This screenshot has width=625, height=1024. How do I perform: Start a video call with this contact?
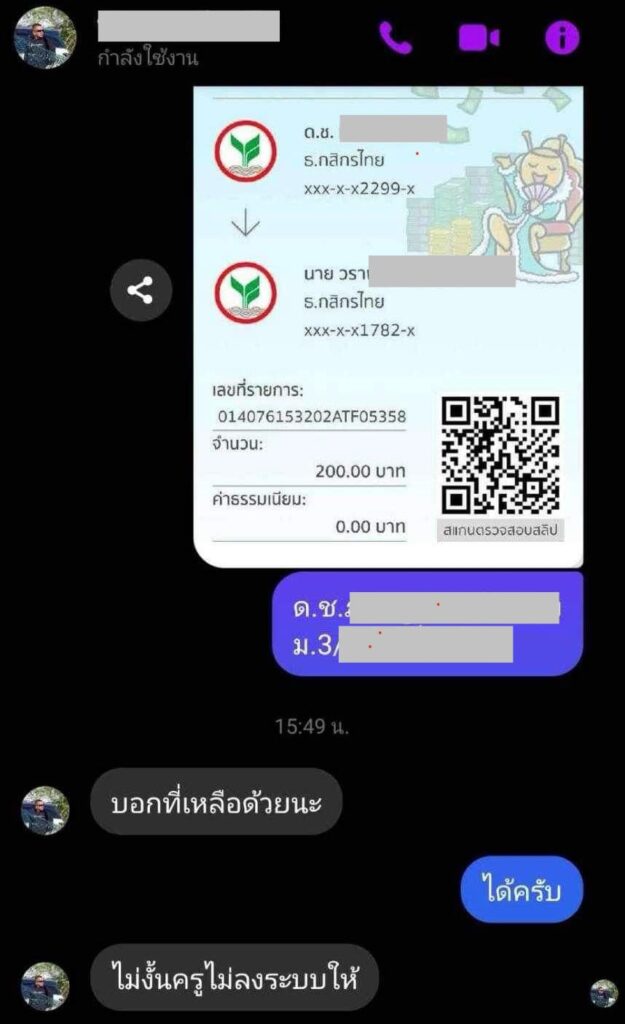(x=479, y=37)
